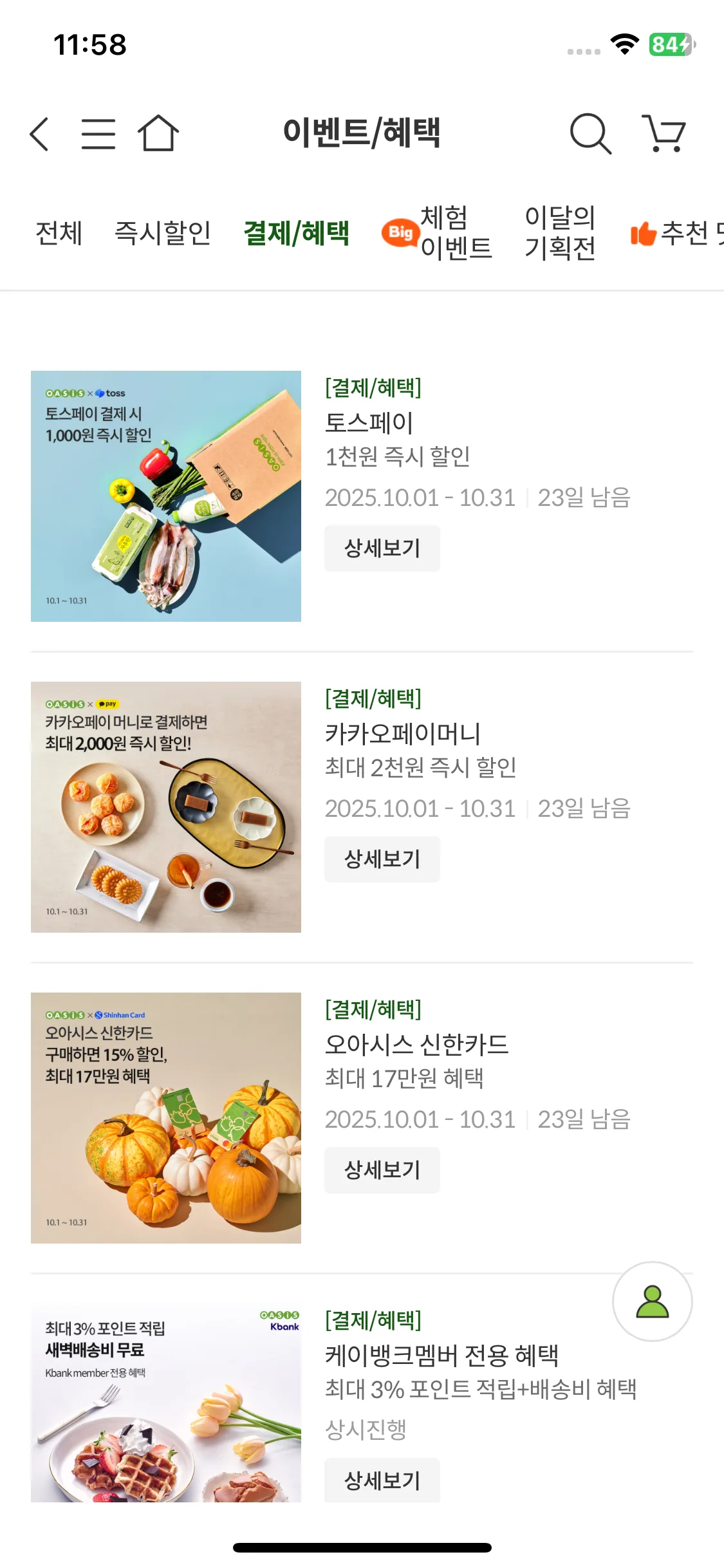Go back to the previous page

click(x=40, y=134)
